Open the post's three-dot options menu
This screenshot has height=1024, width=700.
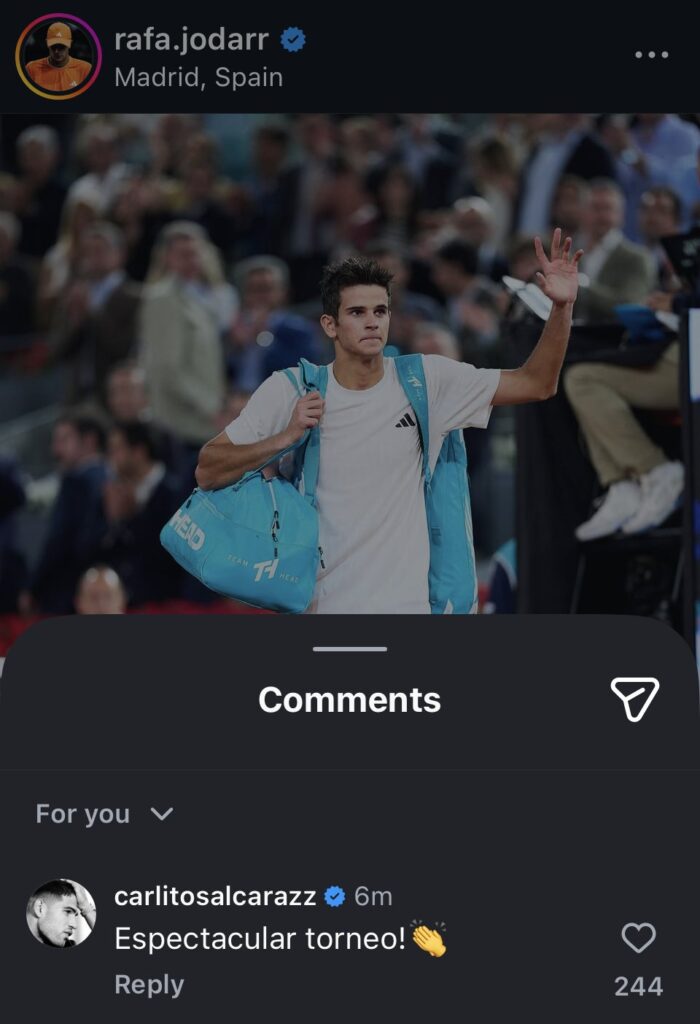point(651,55)
